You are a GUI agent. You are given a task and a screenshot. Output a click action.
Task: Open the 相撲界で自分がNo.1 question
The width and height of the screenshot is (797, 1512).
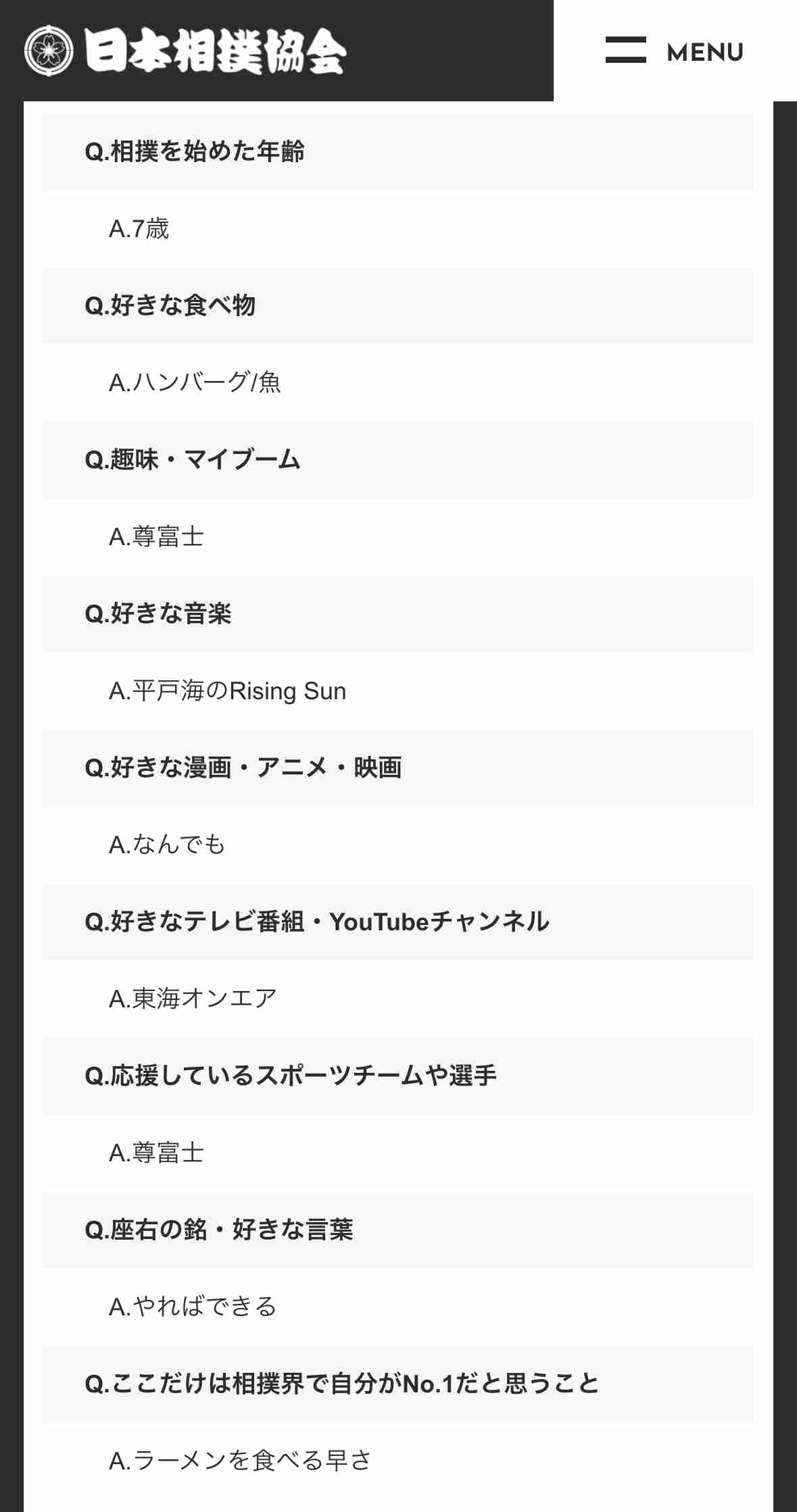(399, 1382)
